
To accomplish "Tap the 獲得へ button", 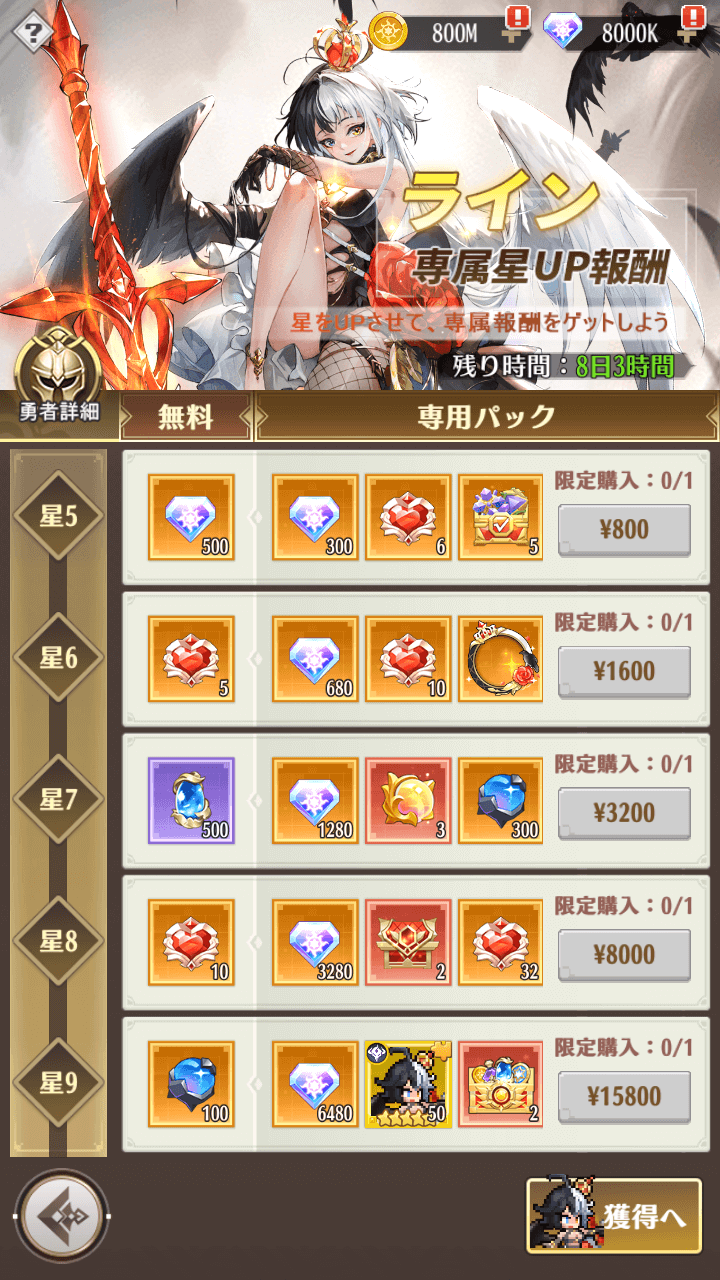I will click(x=614, y=1215).
